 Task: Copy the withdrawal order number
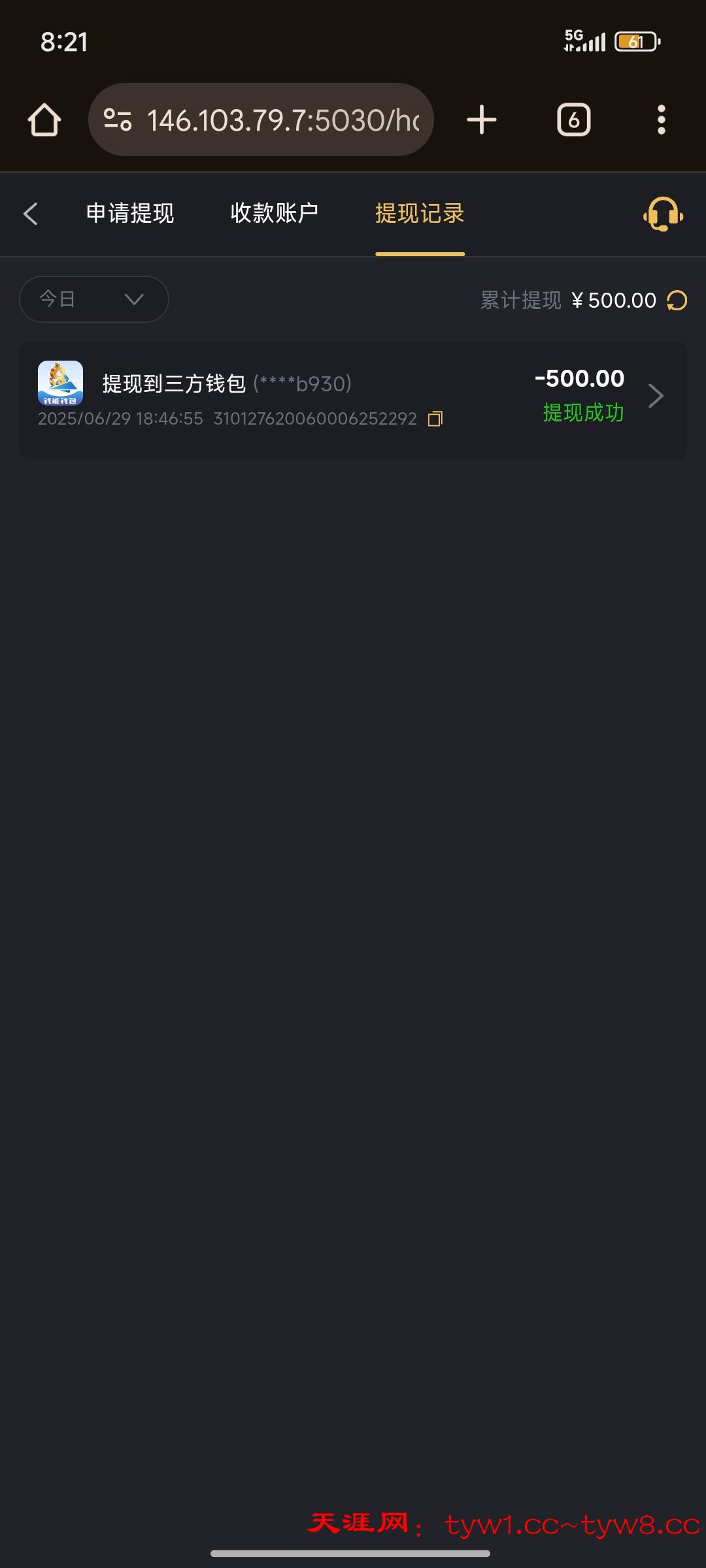435,419
